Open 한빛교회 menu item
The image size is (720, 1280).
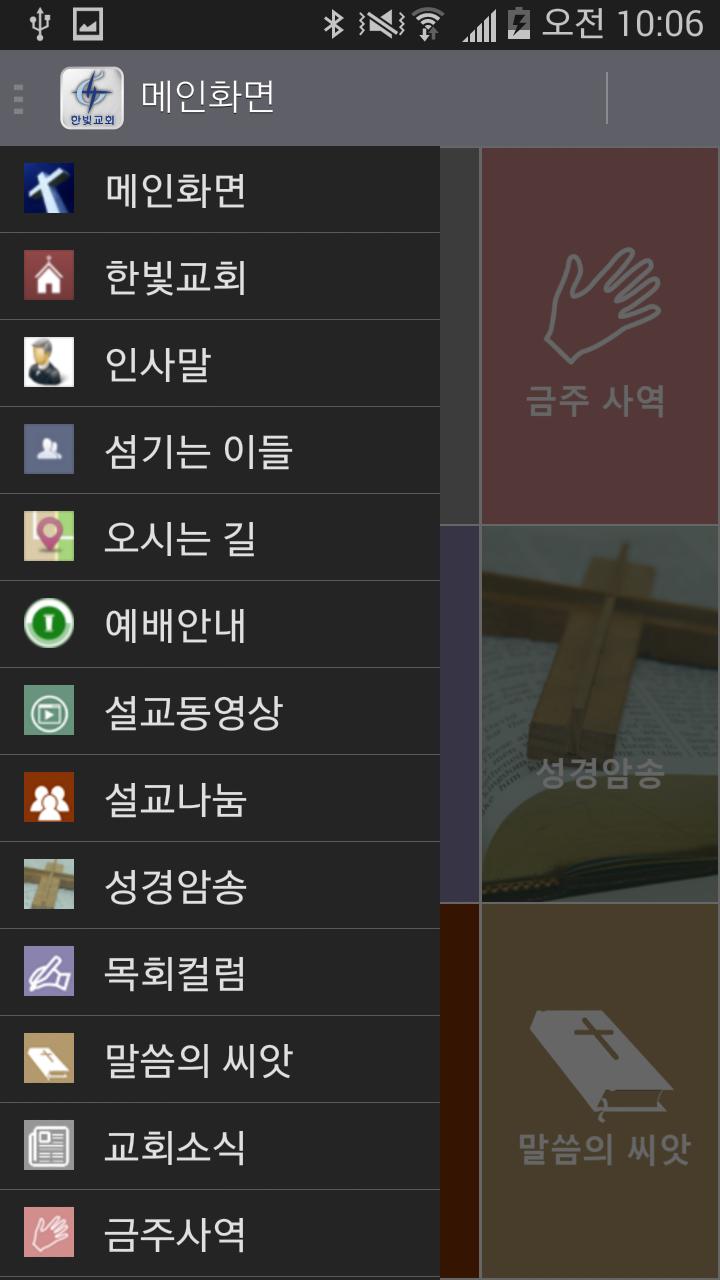[220, 277]
